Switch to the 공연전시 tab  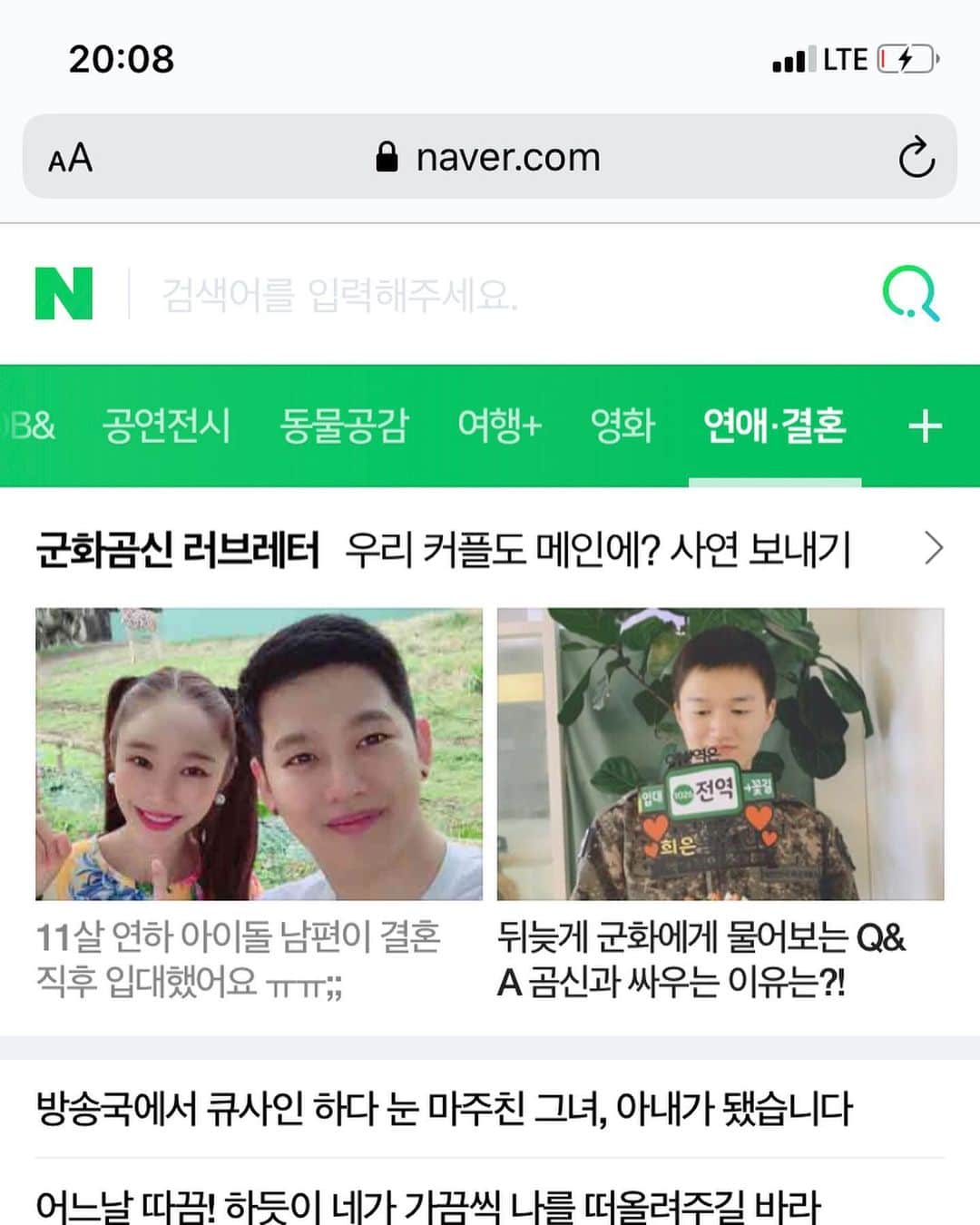(166, 425)
